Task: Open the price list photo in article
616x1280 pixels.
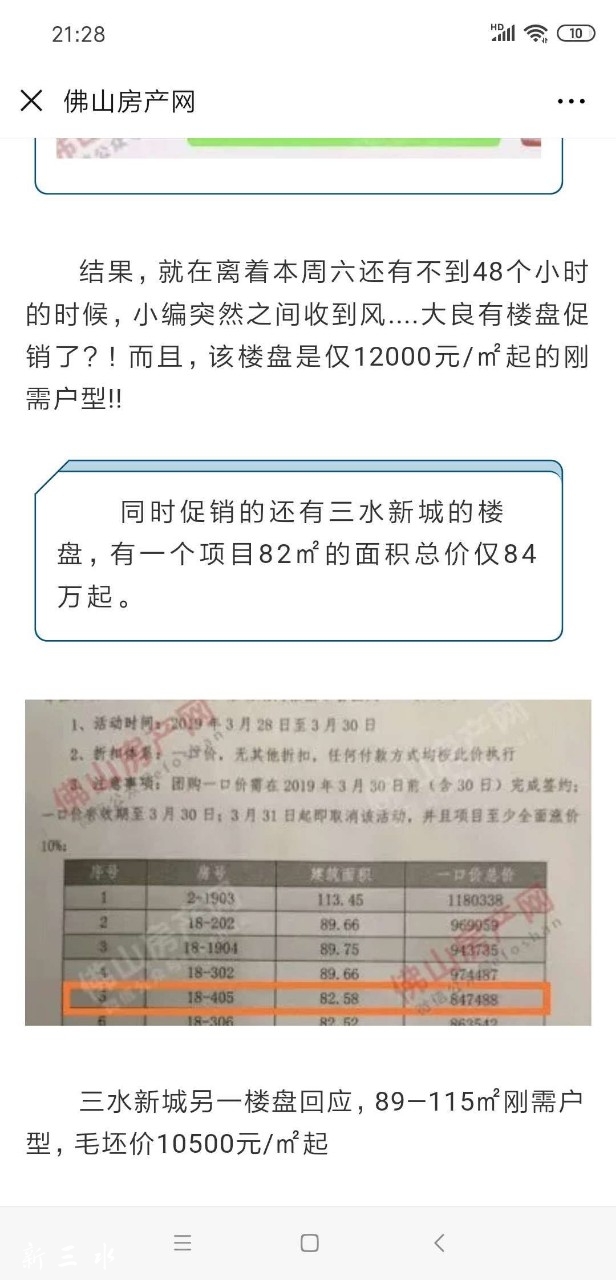Action: 308,862
